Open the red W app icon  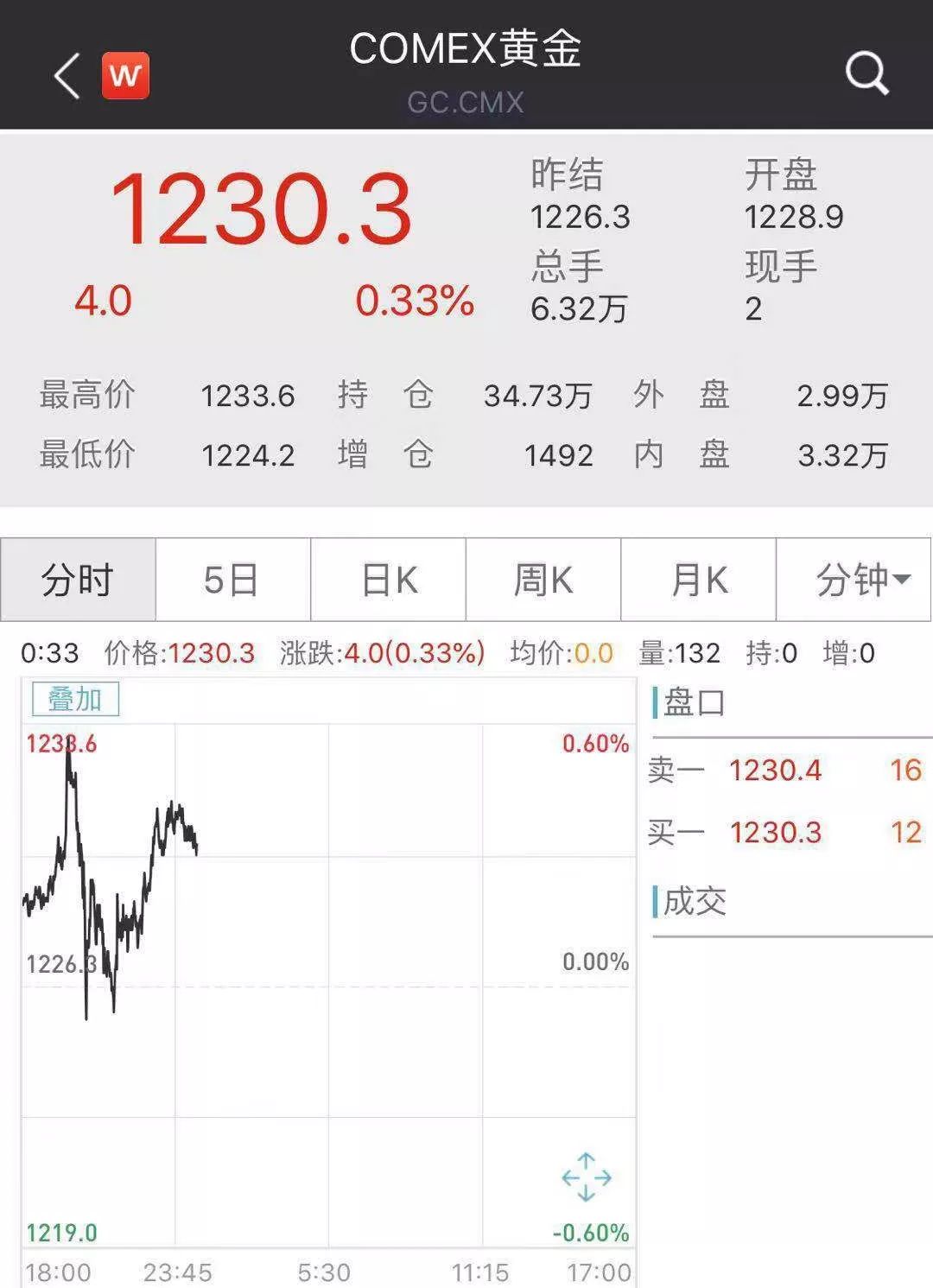(125, 76)
